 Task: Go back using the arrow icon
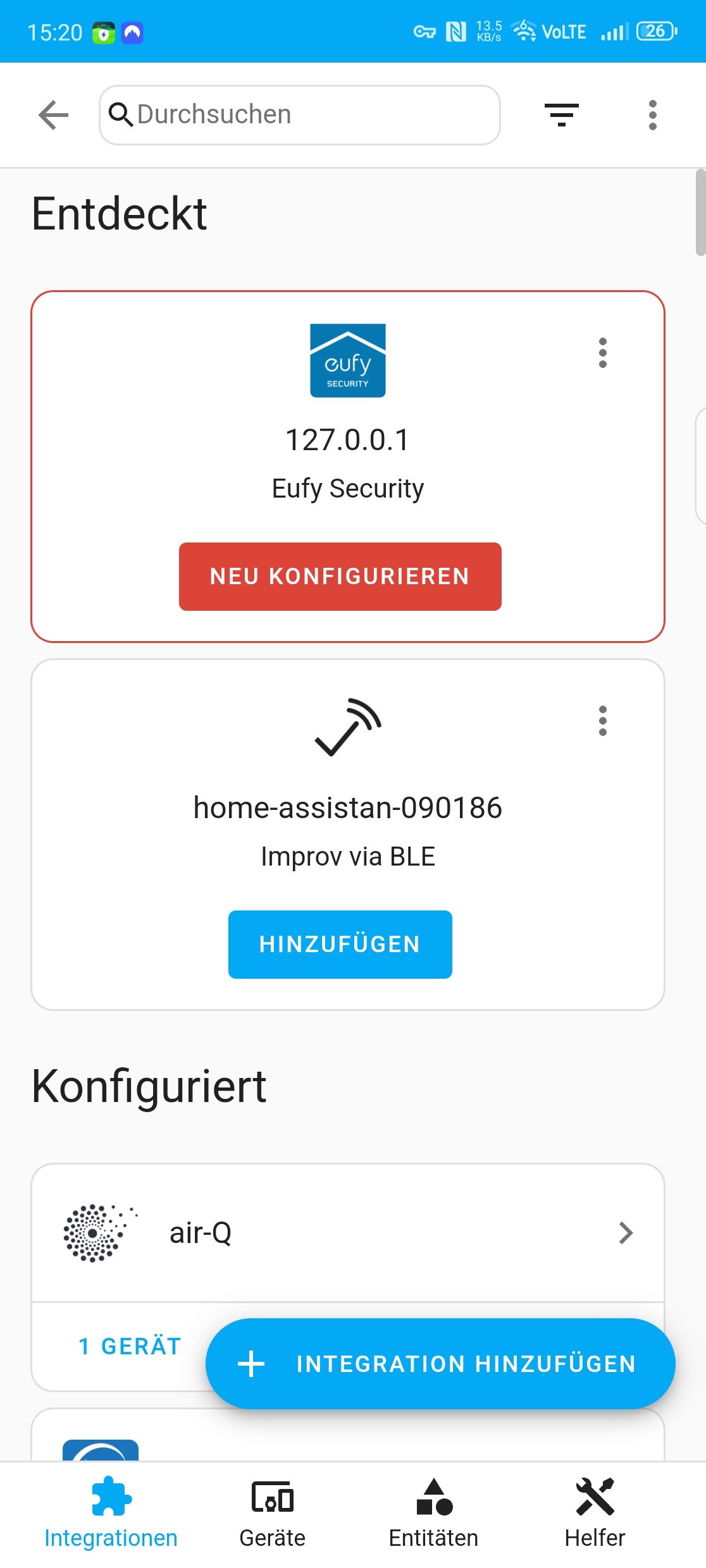tap(53, 115)
